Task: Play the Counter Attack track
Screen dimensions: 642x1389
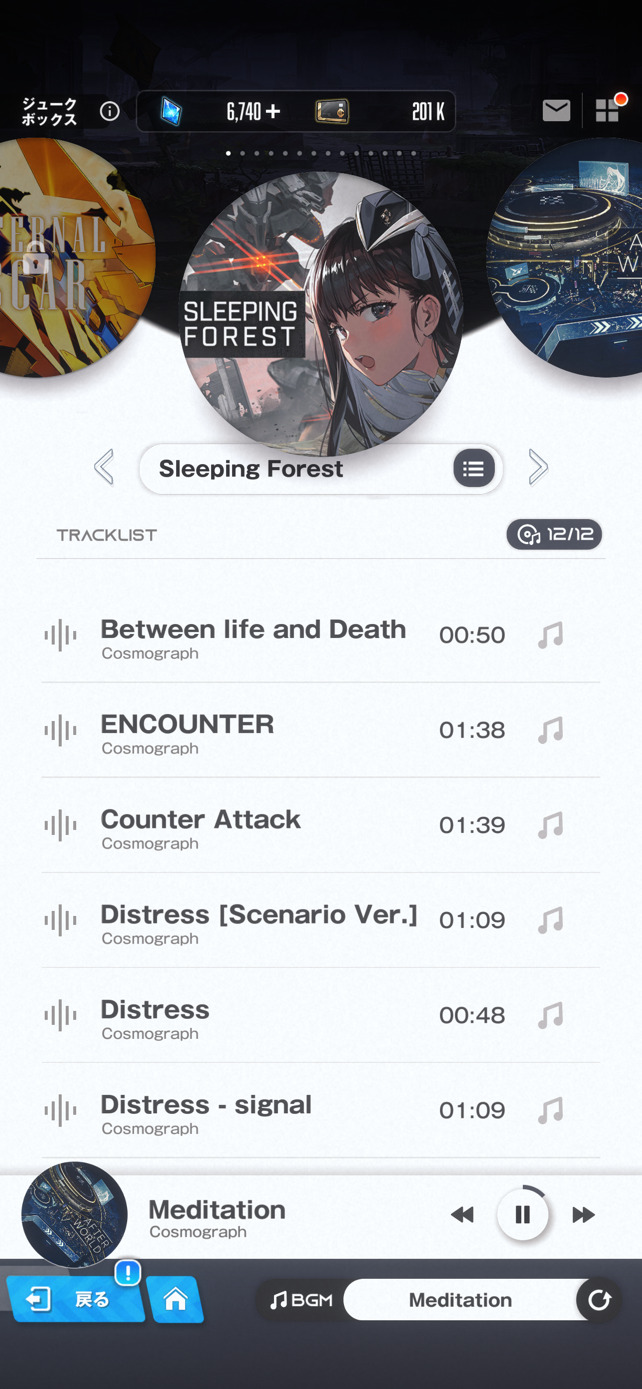Action: pyautogui.click(x=200, y=825)
